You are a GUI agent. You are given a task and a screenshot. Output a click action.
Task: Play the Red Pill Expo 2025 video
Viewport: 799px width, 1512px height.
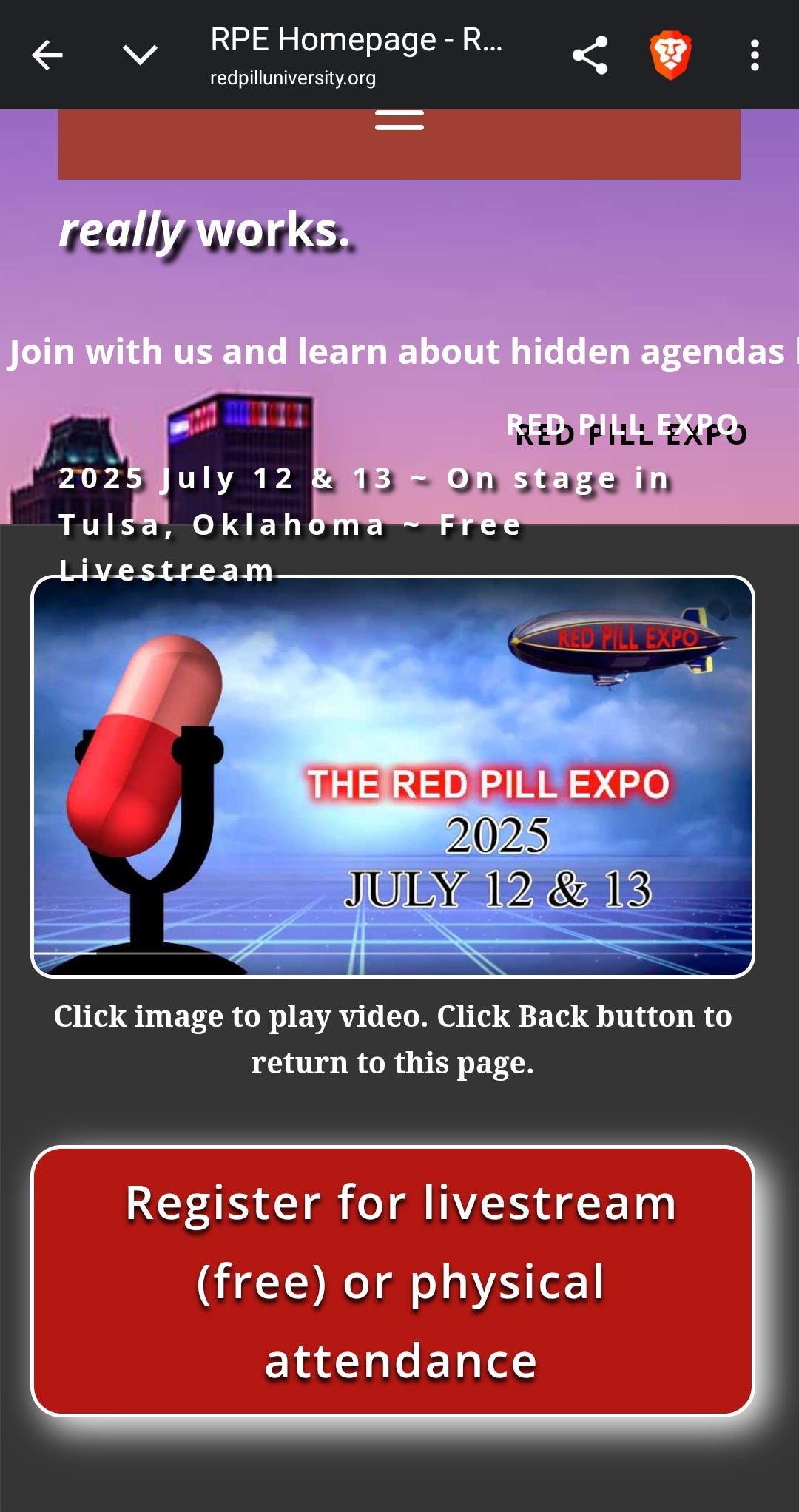pyautogui.click(x=392, y=776)
